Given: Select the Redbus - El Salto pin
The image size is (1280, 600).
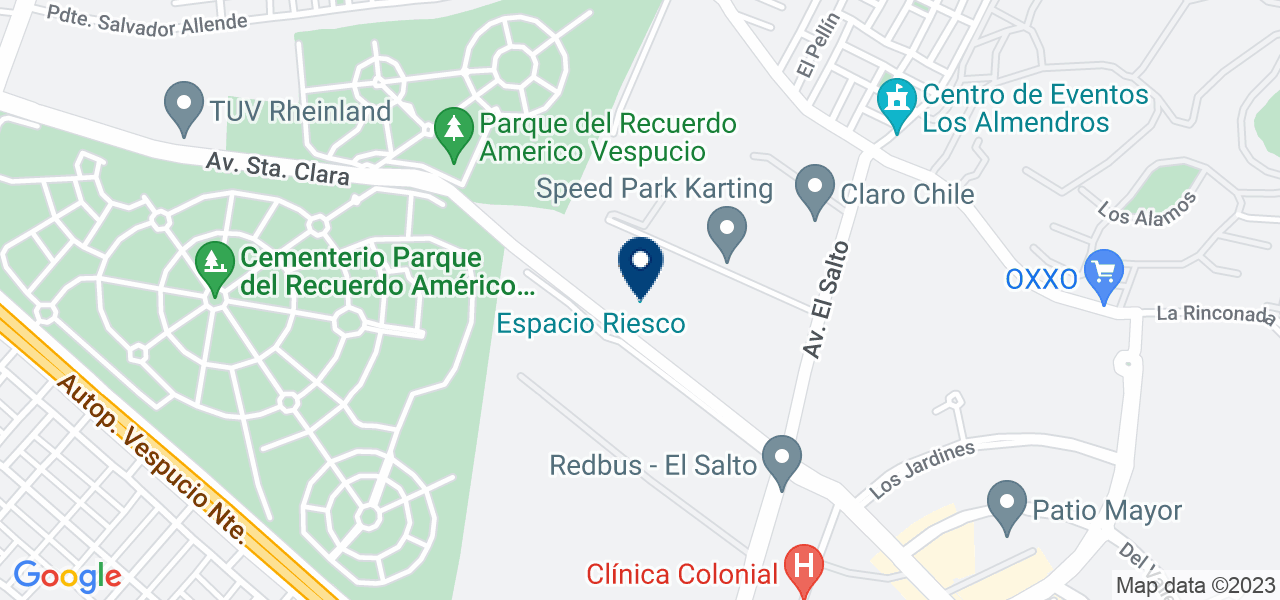Looking at the screenshot, I should [781, 461].
